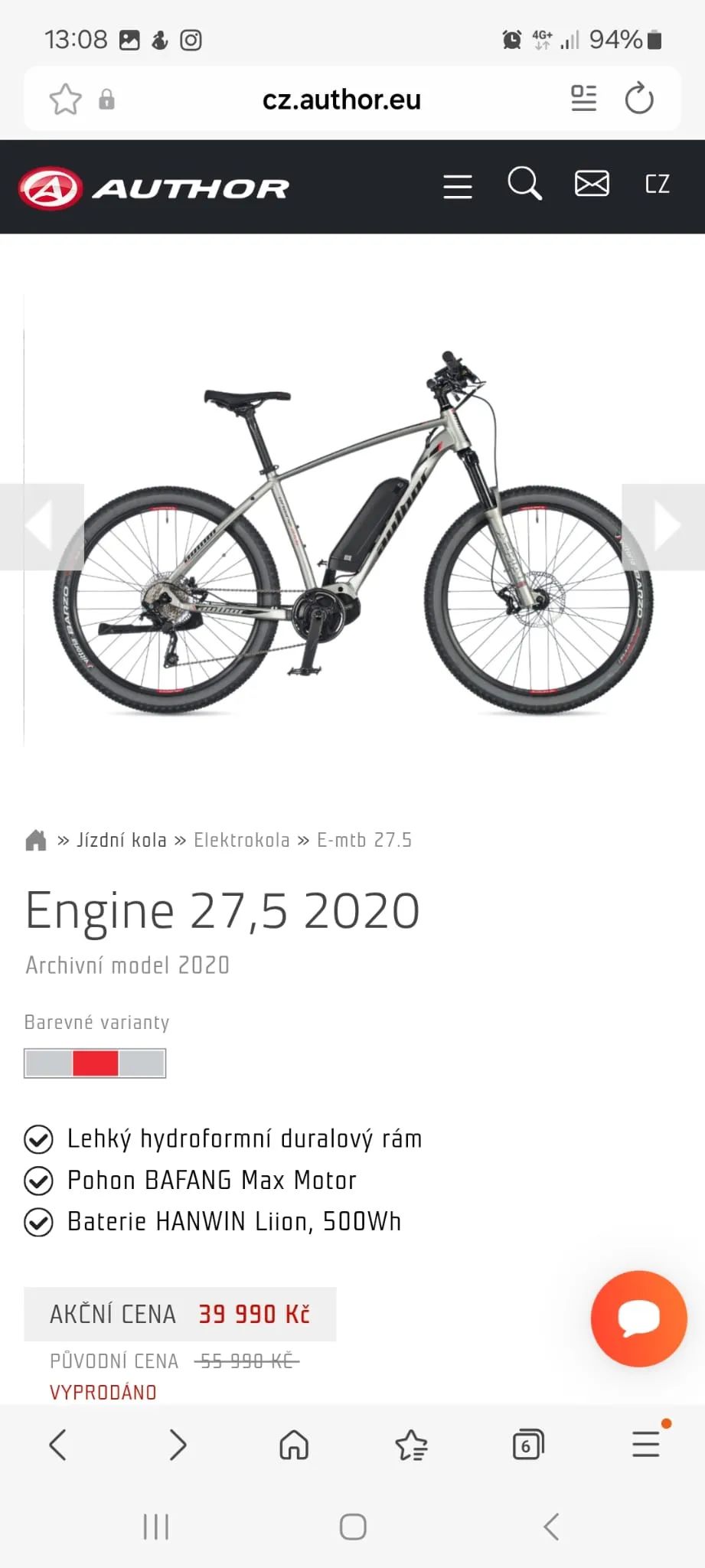Open the Elektrokola breadcrumb
Image resolution: width=705 pixels, height=1568 pixels.
pyautogui.click(x=241, y=840)
